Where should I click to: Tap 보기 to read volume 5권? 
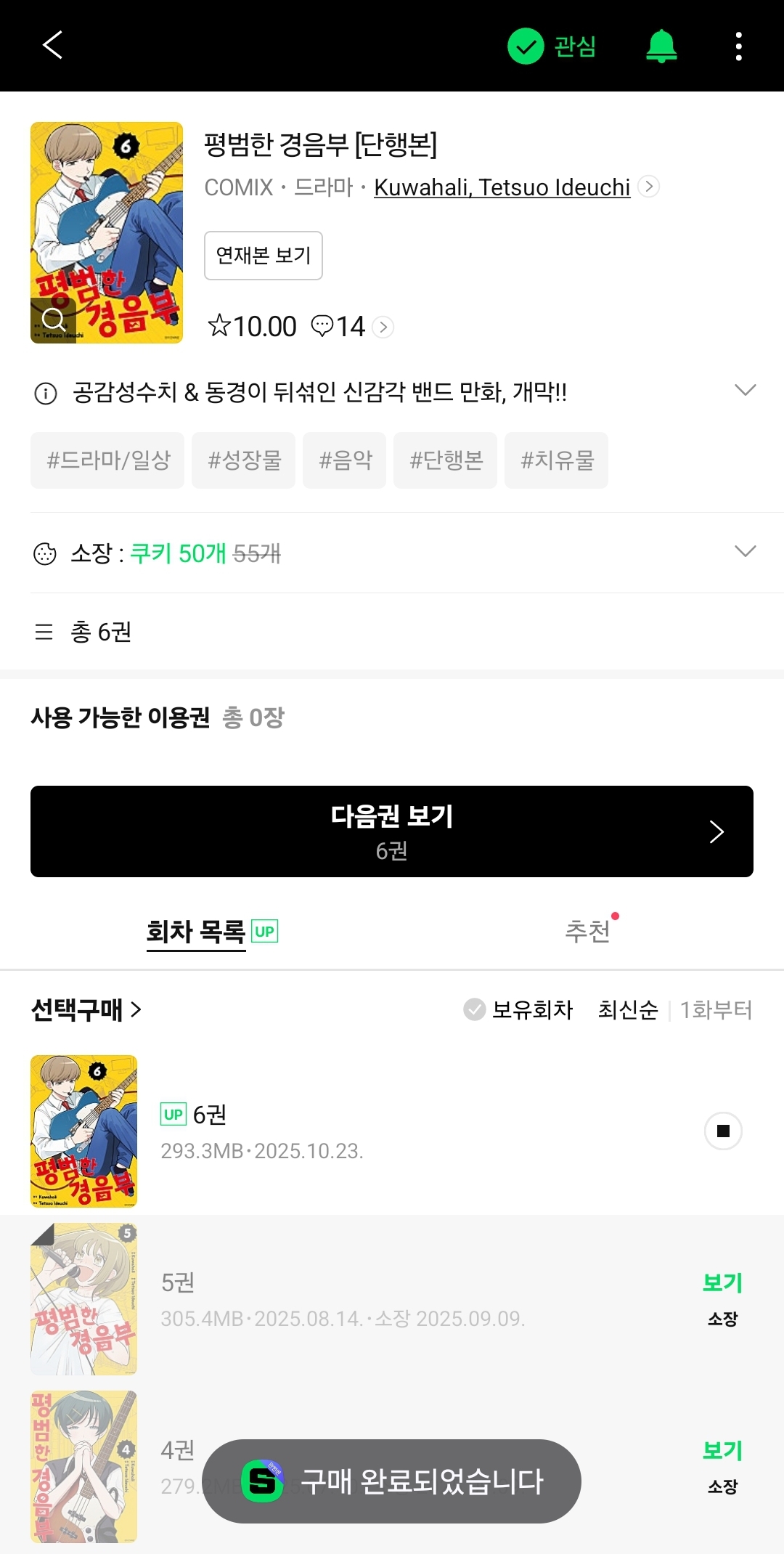coord(722,1283)
